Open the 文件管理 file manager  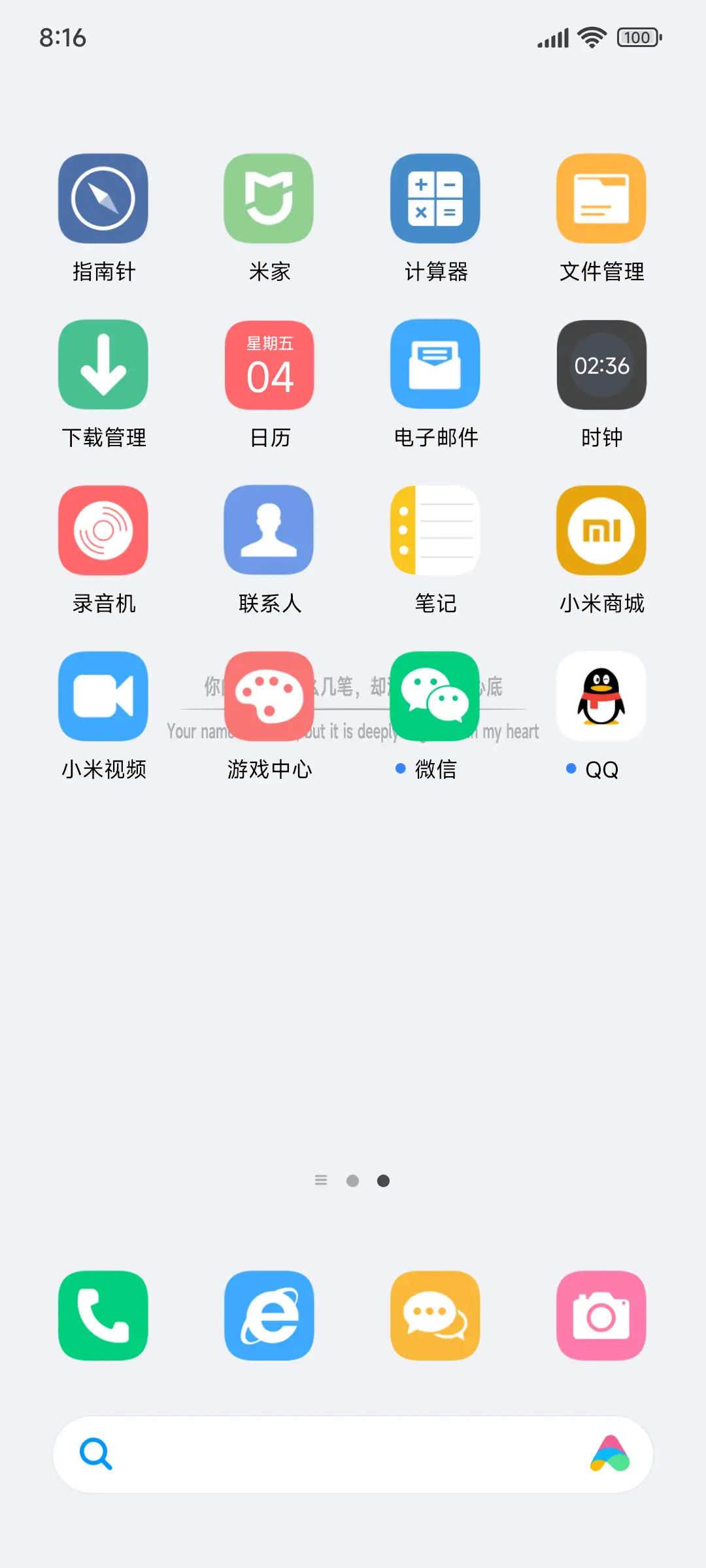point(601,199)
